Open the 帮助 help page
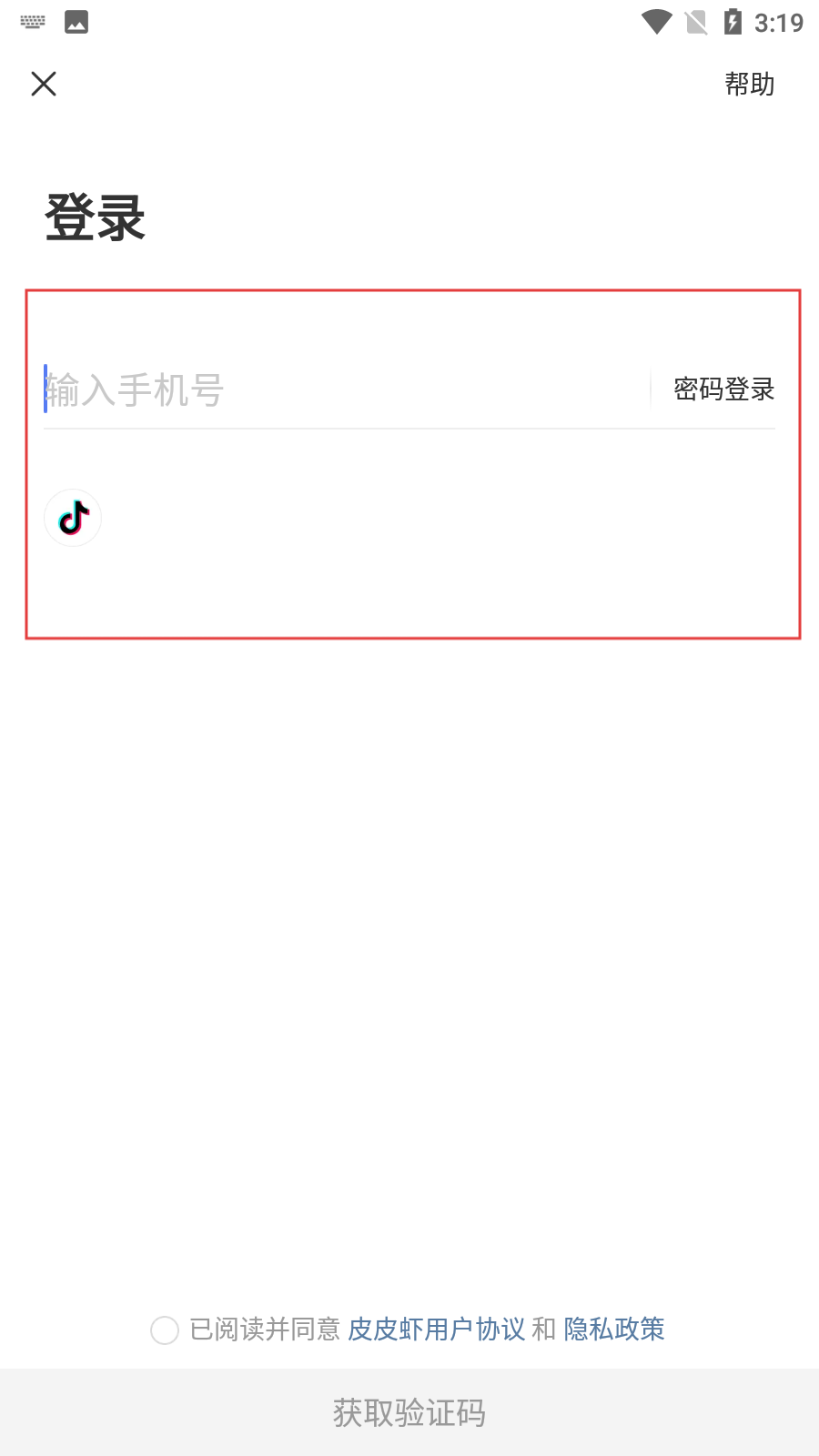 click(x=749, y=84)
